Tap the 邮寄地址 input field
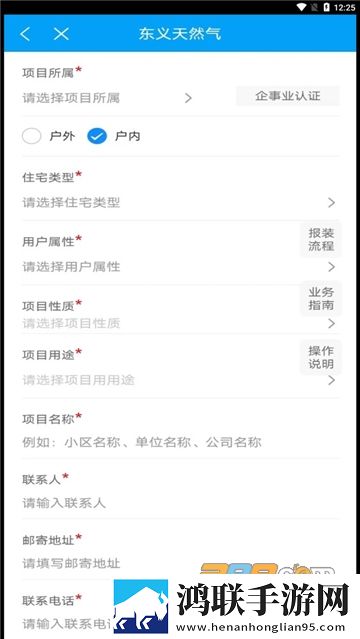 pyautogui.click(x=181, y=564)
